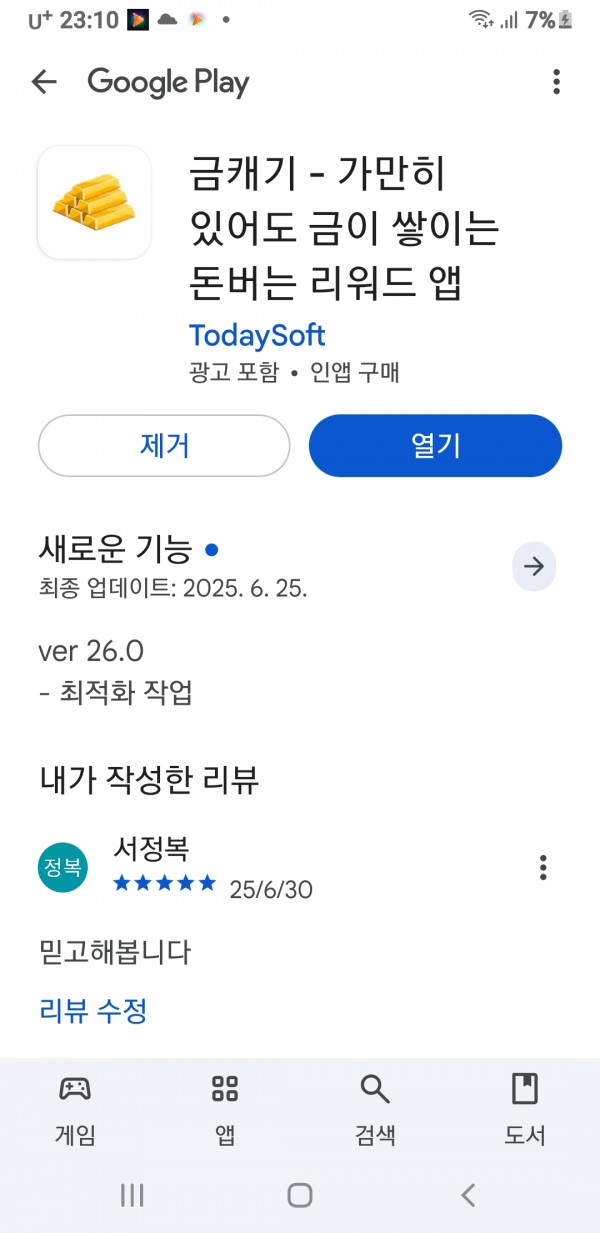This screenshot has height=1233, width=600.
Task: Expand the 새로운 기능 section arrow
Action: coord(534,567)
